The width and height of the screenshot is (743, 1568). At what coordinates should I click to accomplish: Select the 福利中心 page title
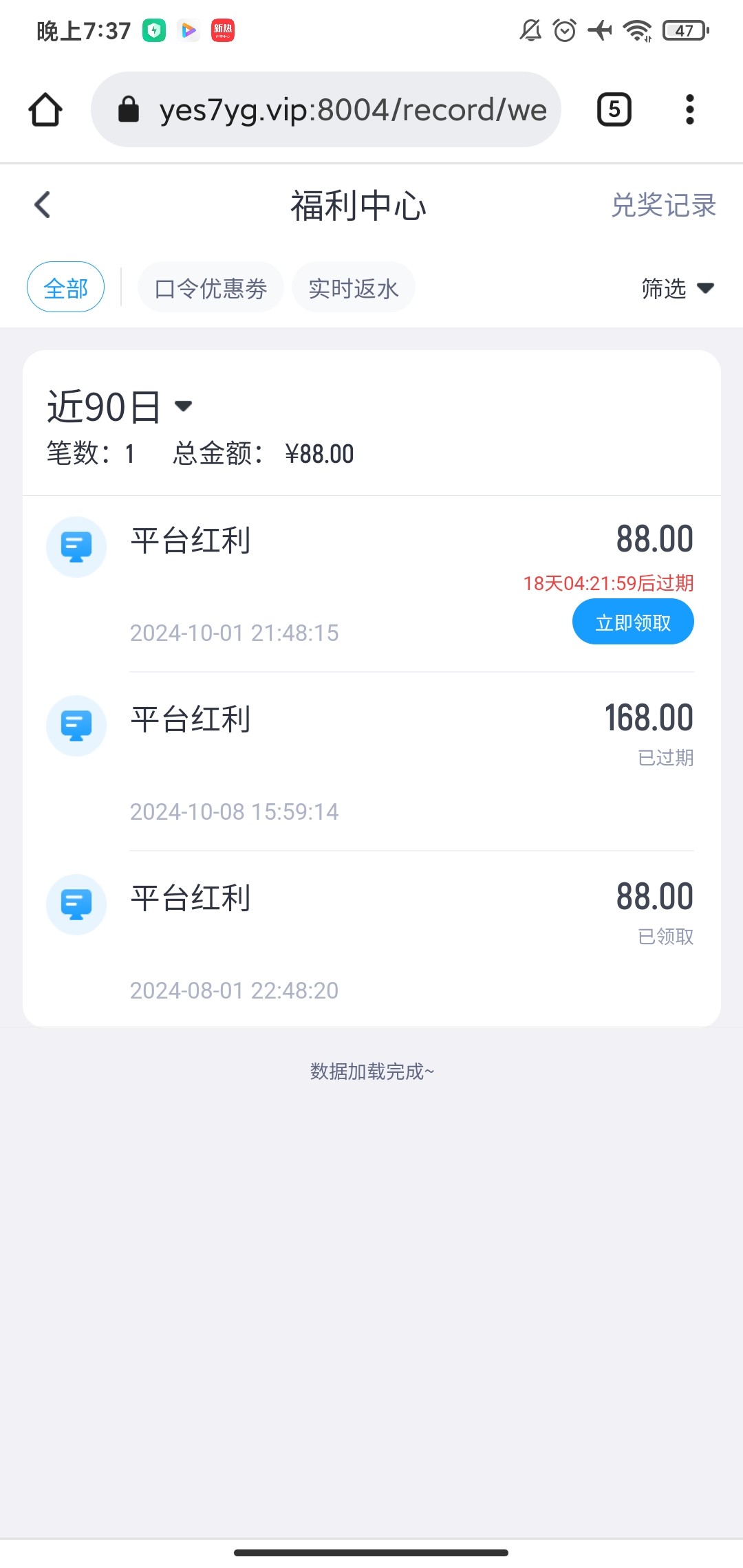point(359,204)
